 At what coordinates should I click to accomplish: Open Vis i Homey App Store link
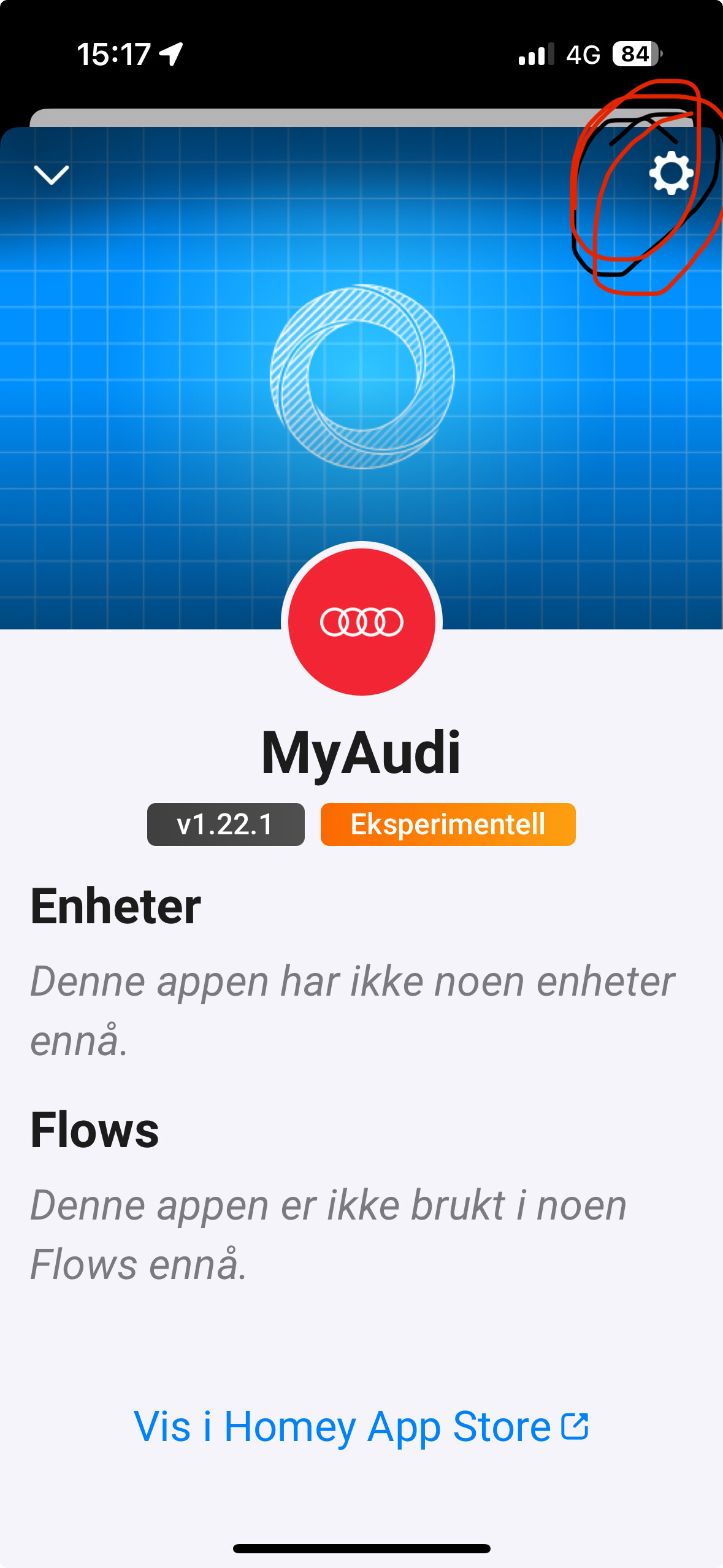coord(361,1426)
